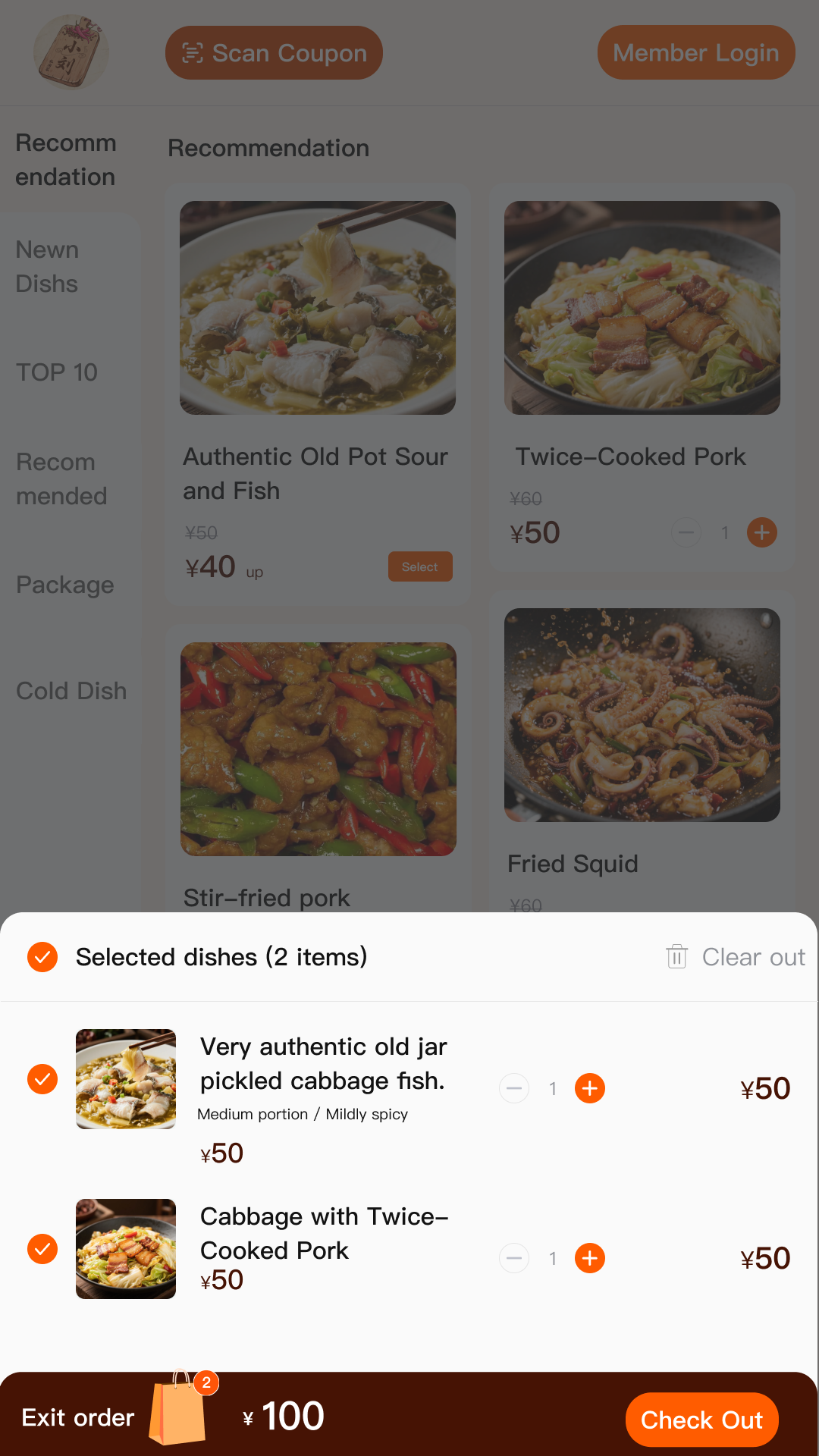
Task: Tap the Check Out button
Action: pos(701,1420)
